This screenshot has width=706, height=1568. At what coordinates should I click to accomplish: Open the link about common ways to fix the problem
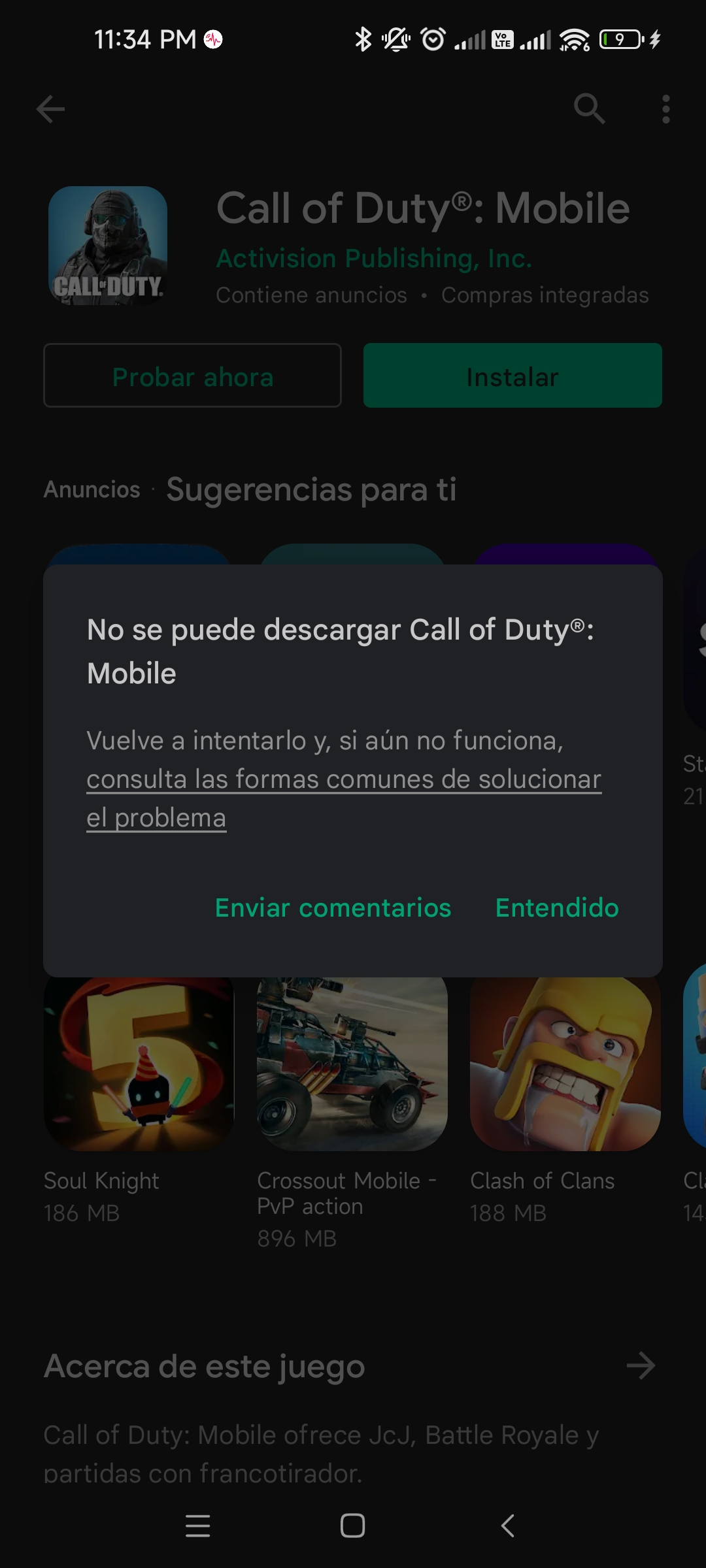click(x=344, y=798)
